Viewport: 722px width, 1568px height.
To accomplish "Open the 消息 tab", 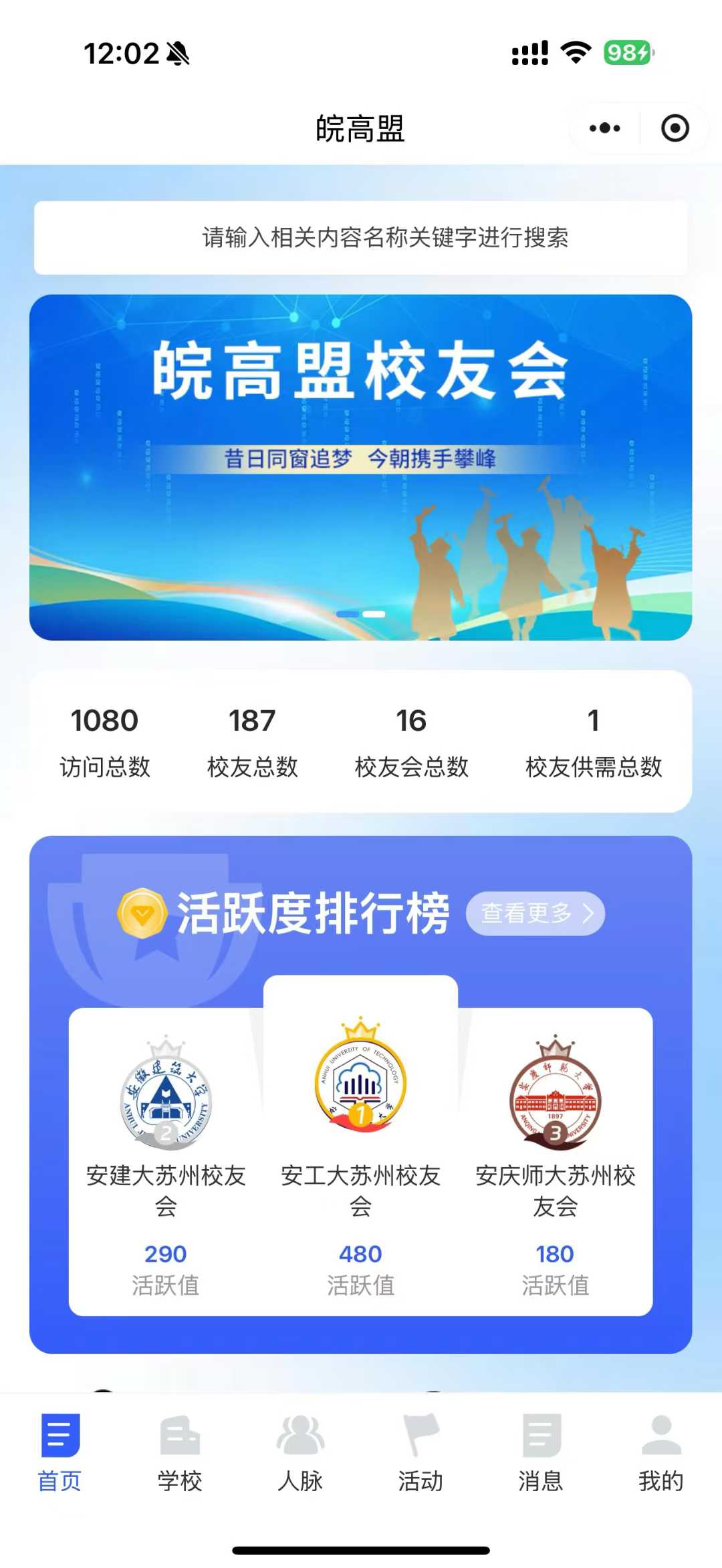I will coord(541,1451).
